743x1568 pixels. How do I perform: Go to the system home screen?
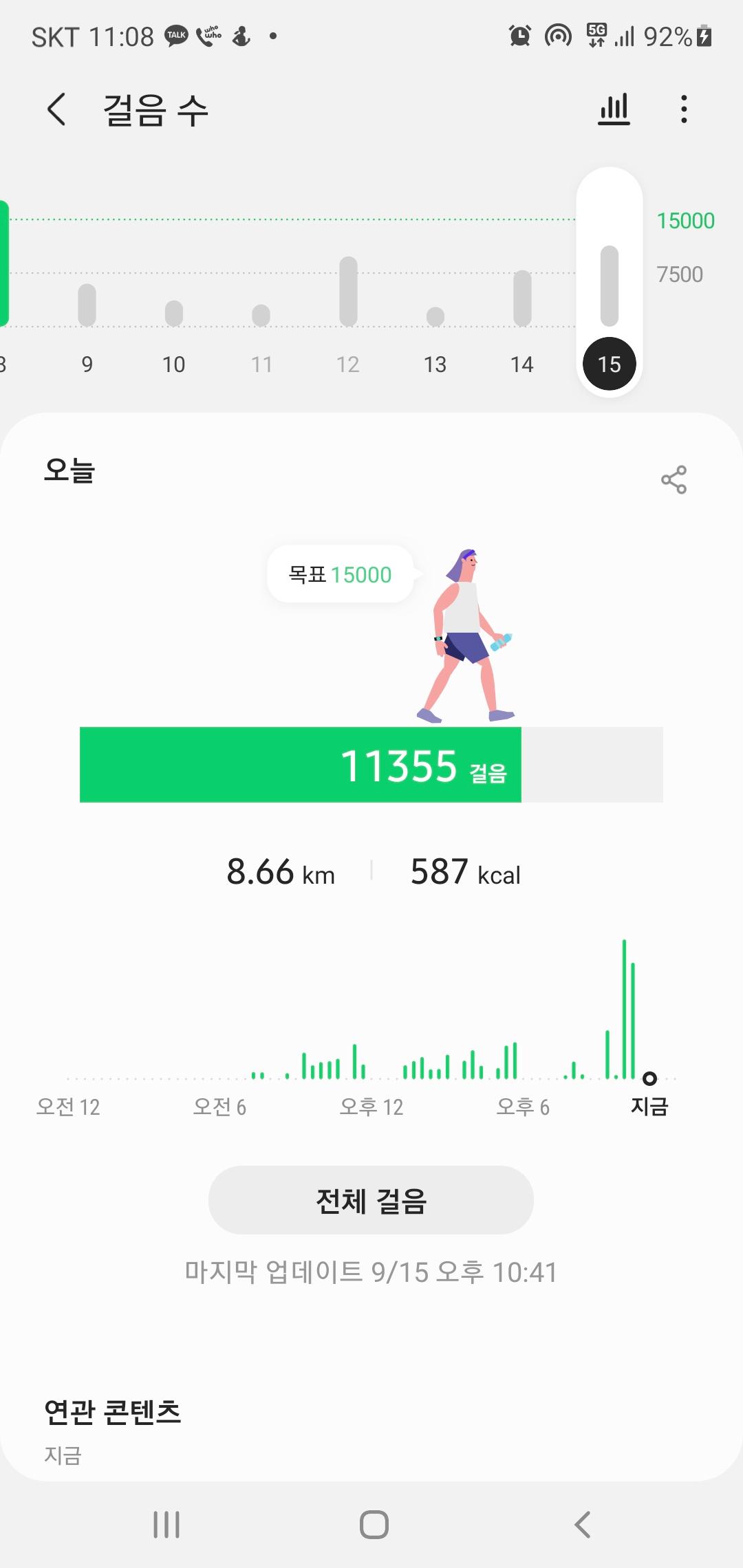coord(374,1524)
